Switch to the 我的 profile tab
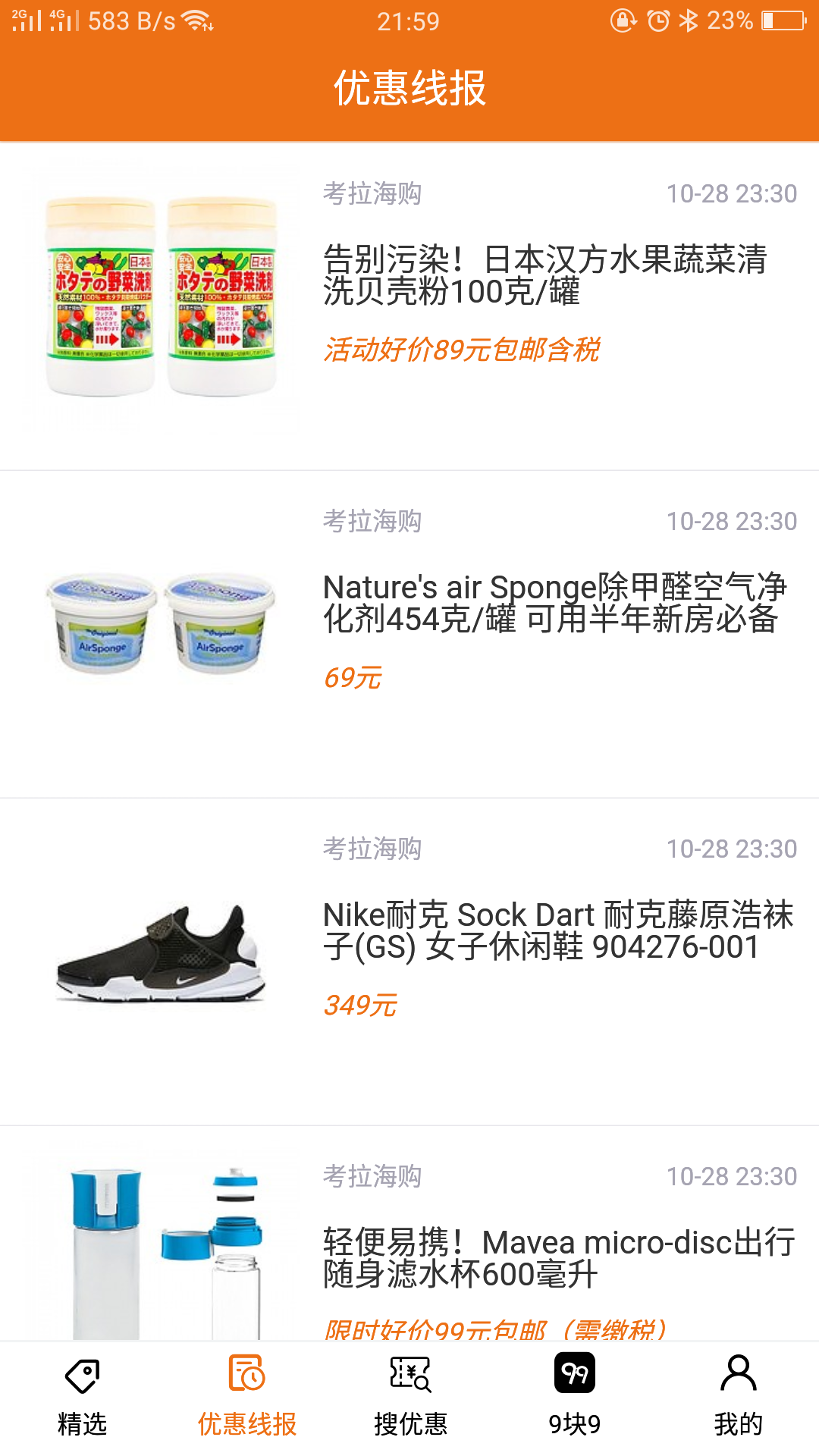Viewport: 819px width, 1456px height. tap(738, 1397)
